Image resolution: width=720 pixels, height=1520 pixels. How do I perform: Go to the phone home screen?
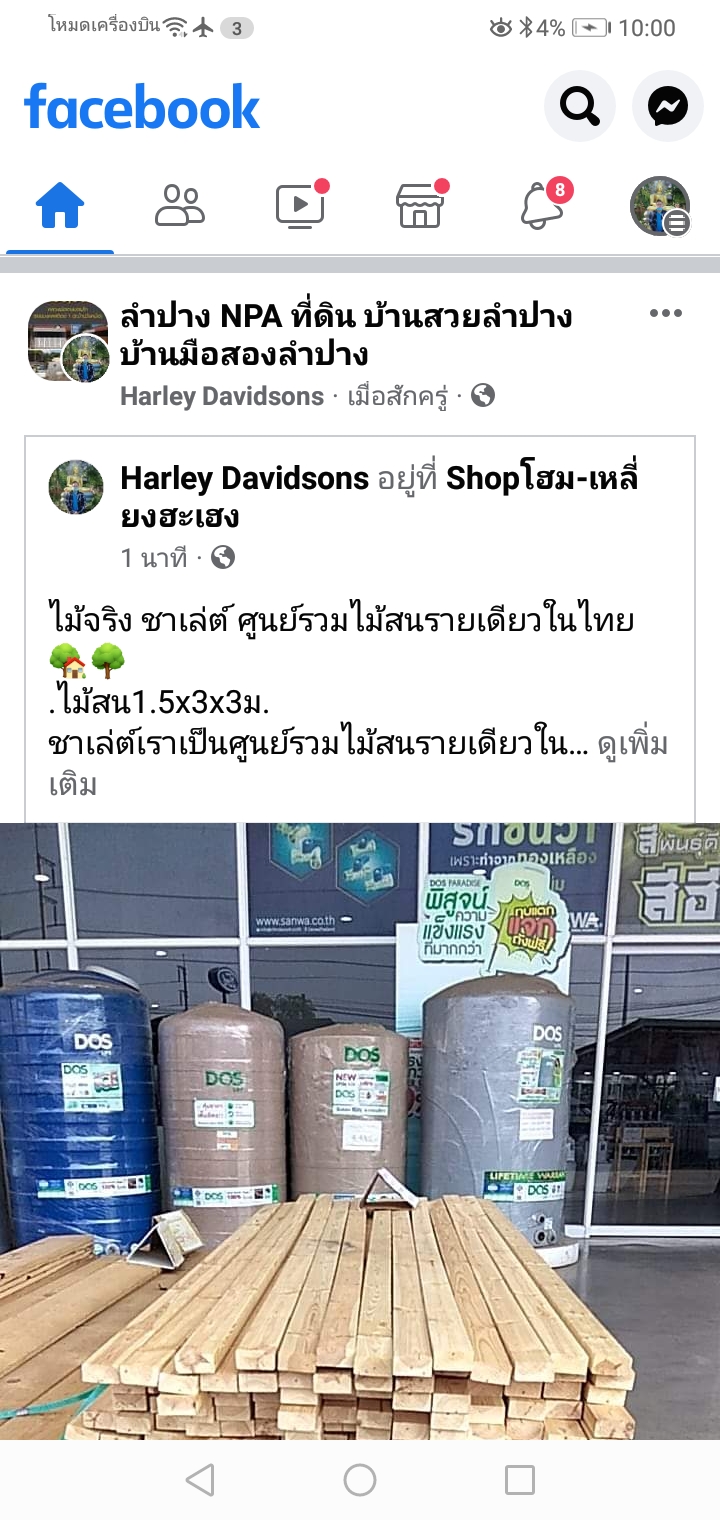coord(360,1480)
